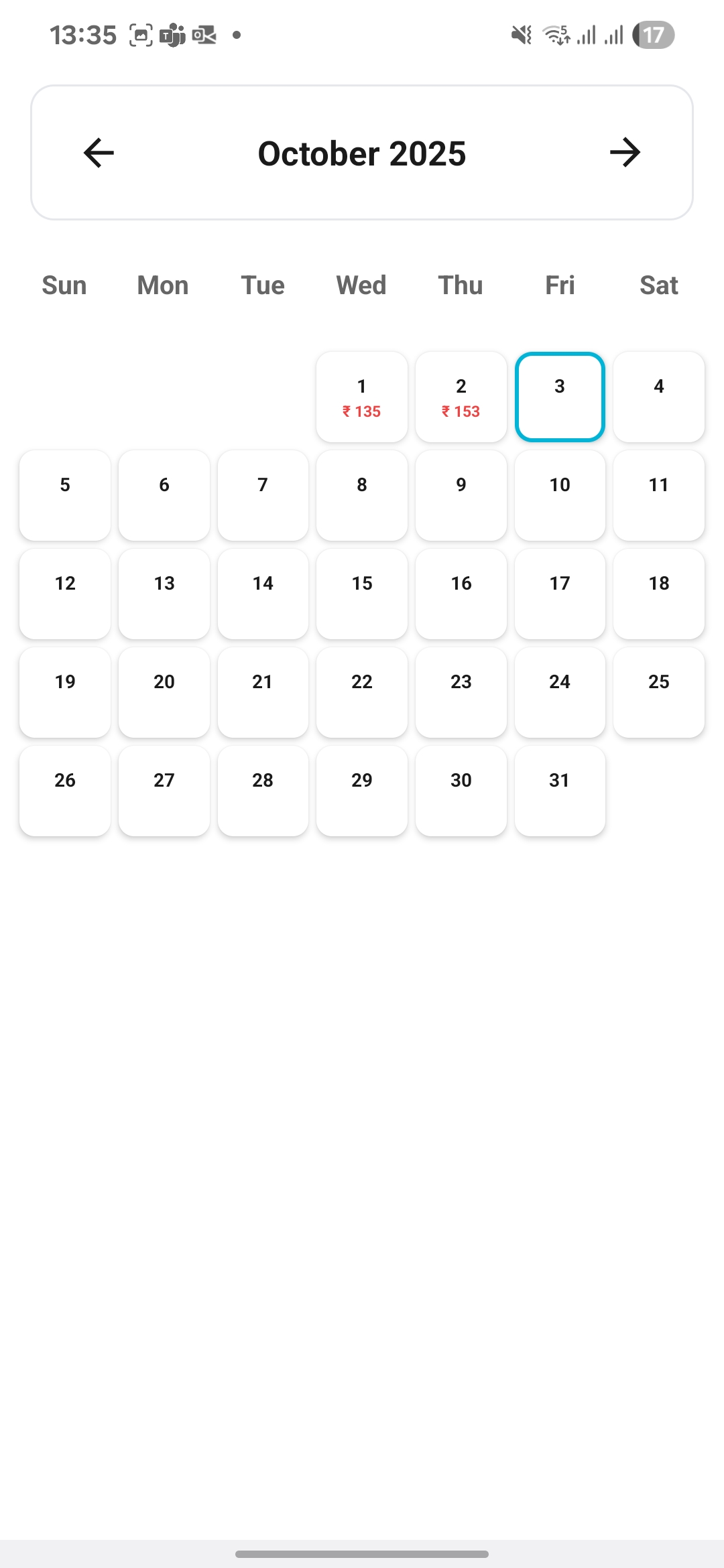Choose date 25
The height and width of the screenshot is (1568, 724).
point(658,692)
